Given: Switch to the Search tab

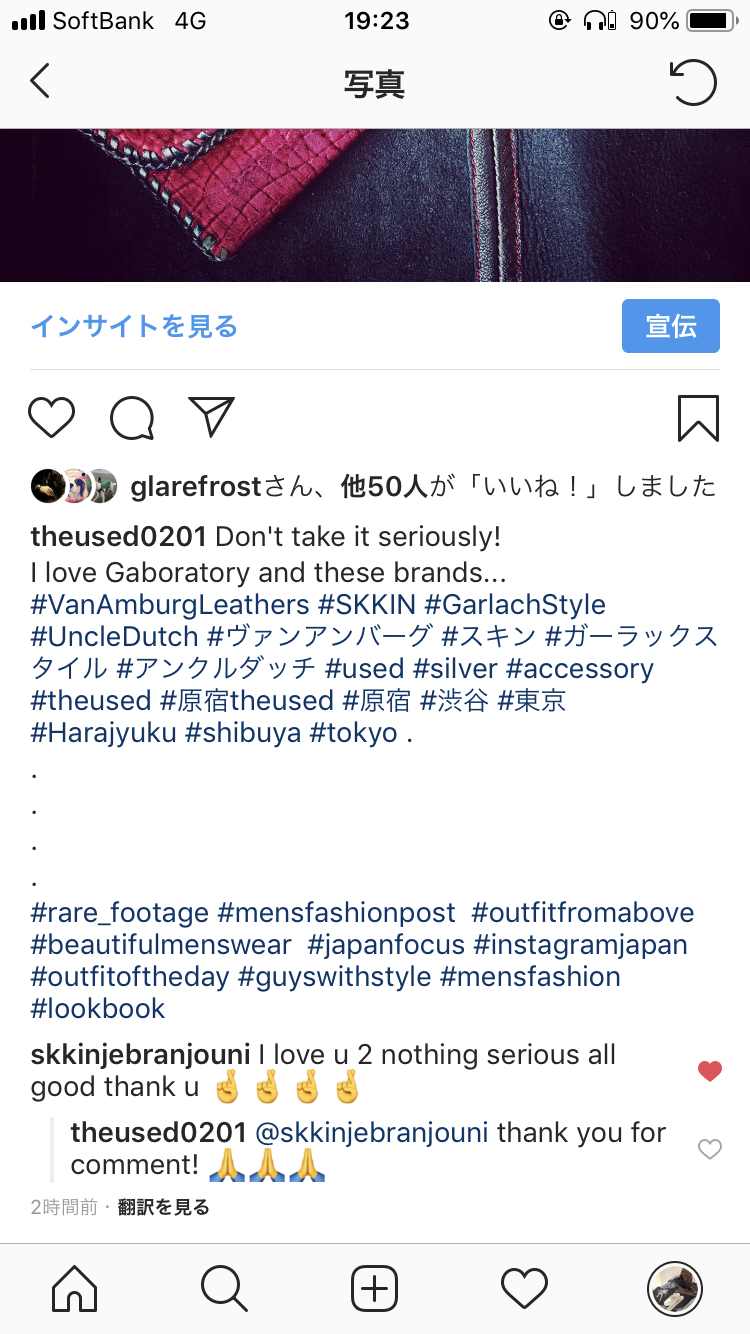Looking at the screenshot, I should click(x=225, y=1288).
